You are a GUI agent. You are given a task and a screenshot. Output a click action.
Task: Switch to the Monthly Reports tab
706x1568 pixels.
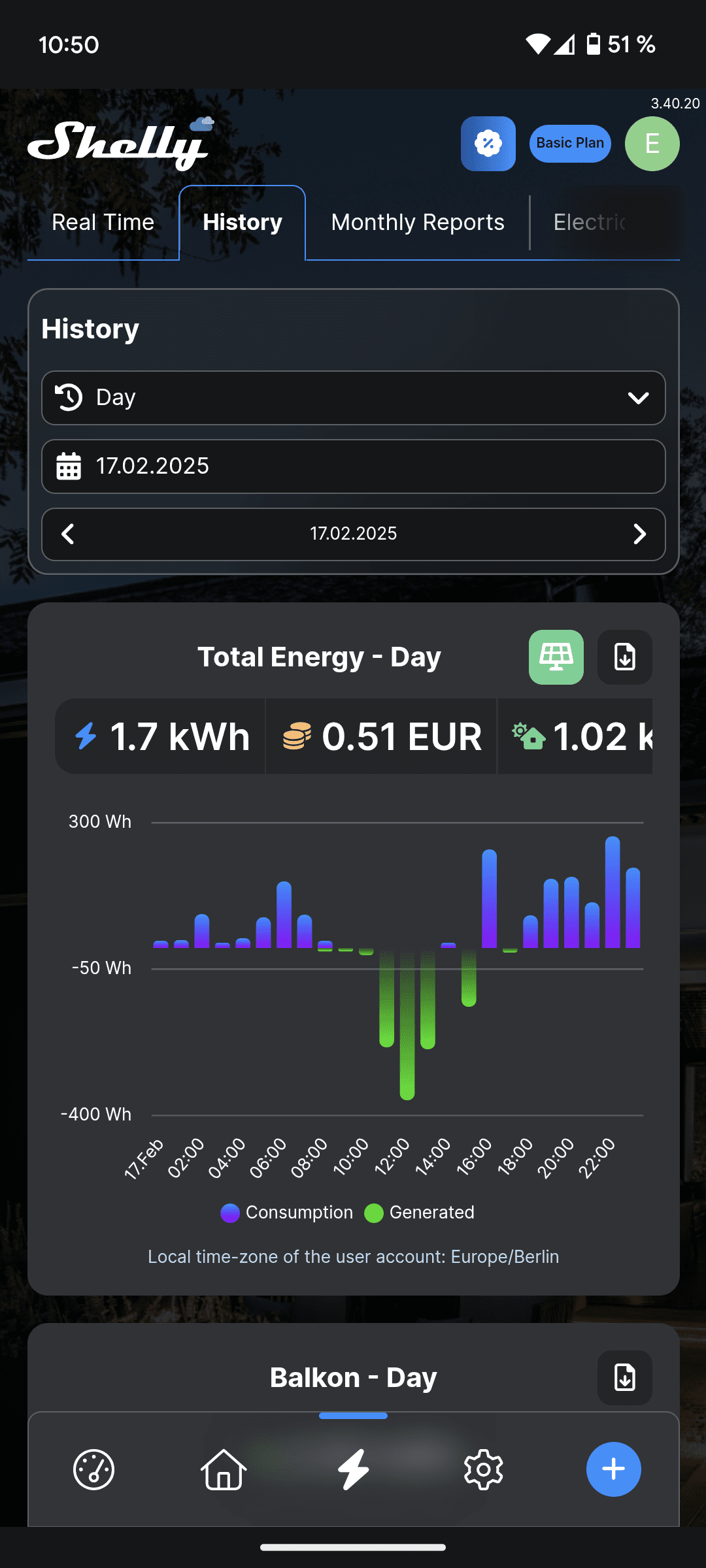click(x=417, y=223)
